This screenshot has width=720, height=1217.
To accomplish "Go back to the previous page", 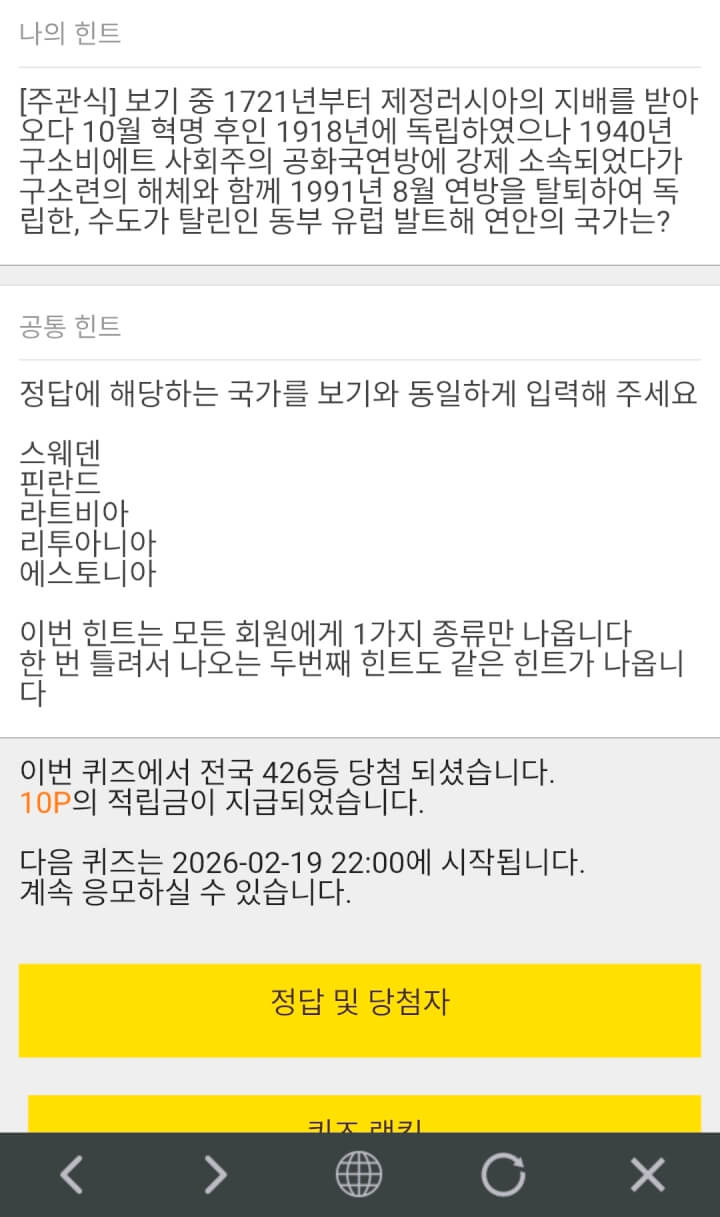I will [72, 1175].
